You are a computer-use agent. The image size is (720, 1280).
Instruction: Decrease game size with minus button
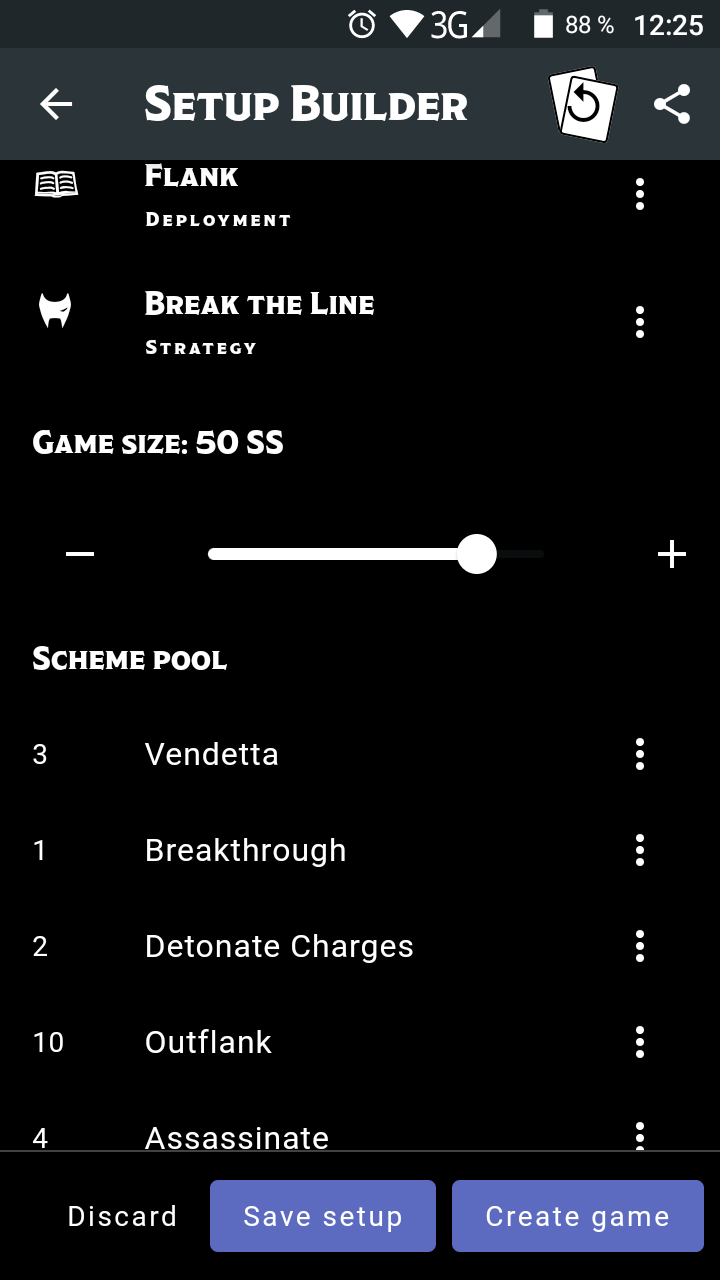pyautogui.click(x=80, y=554)
